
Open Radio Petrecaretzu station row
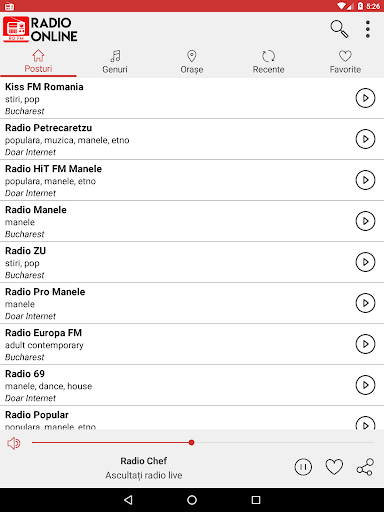[192, 139]
